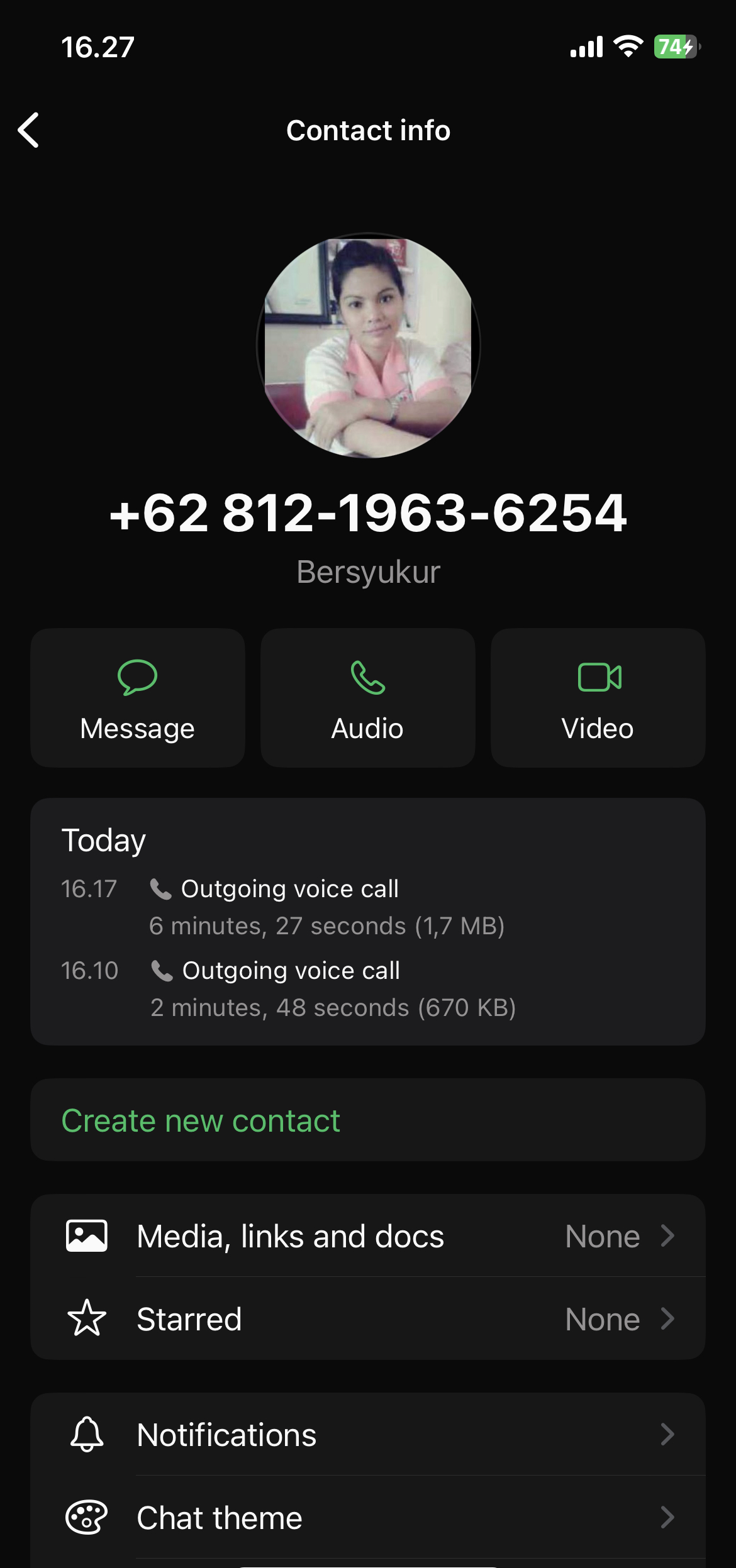View the contact's profile photo
This screenshot has height=1568, width=736.
(368, 346)
